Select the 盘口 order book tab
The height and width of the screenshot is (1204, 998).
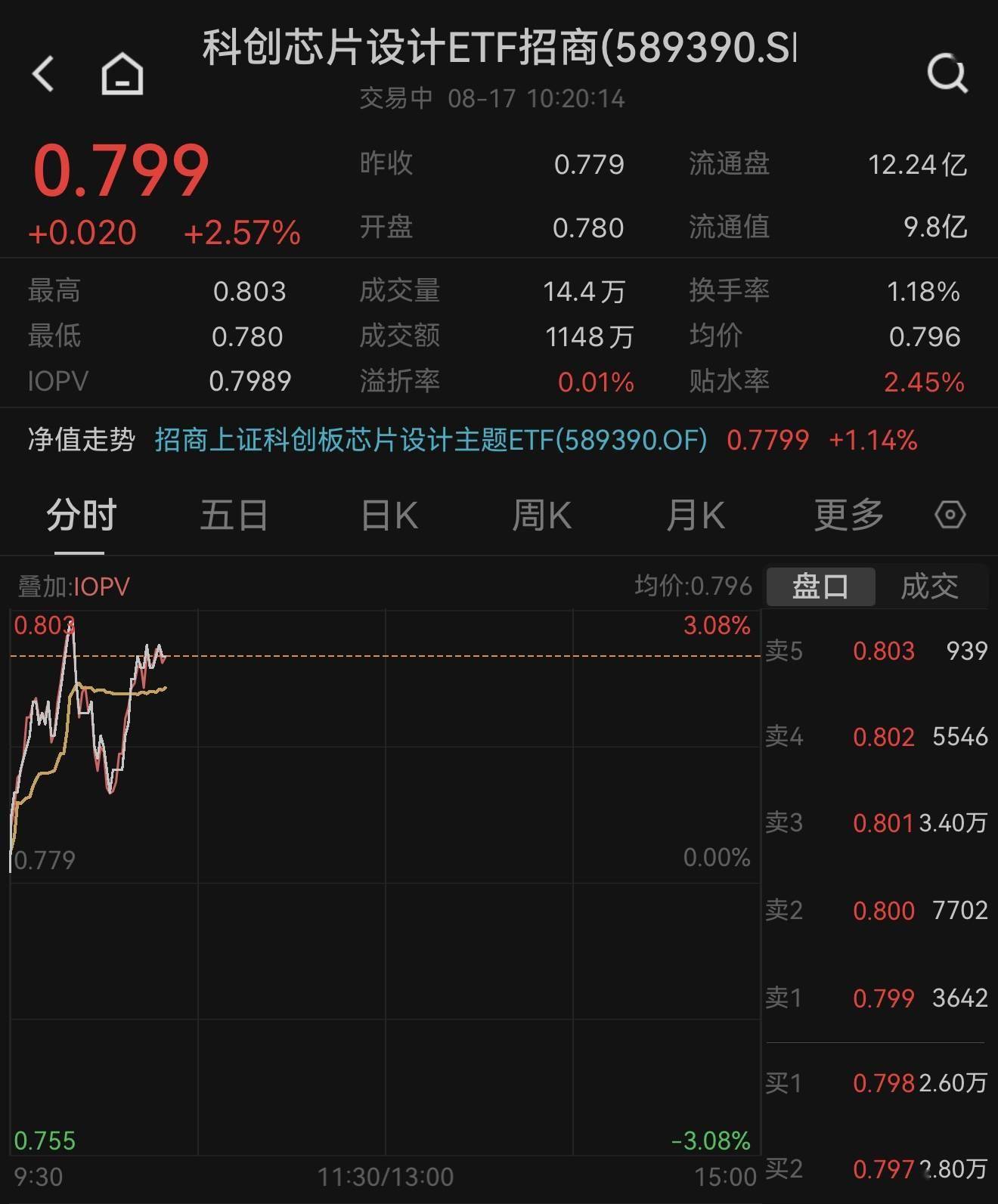pos(821,587)
